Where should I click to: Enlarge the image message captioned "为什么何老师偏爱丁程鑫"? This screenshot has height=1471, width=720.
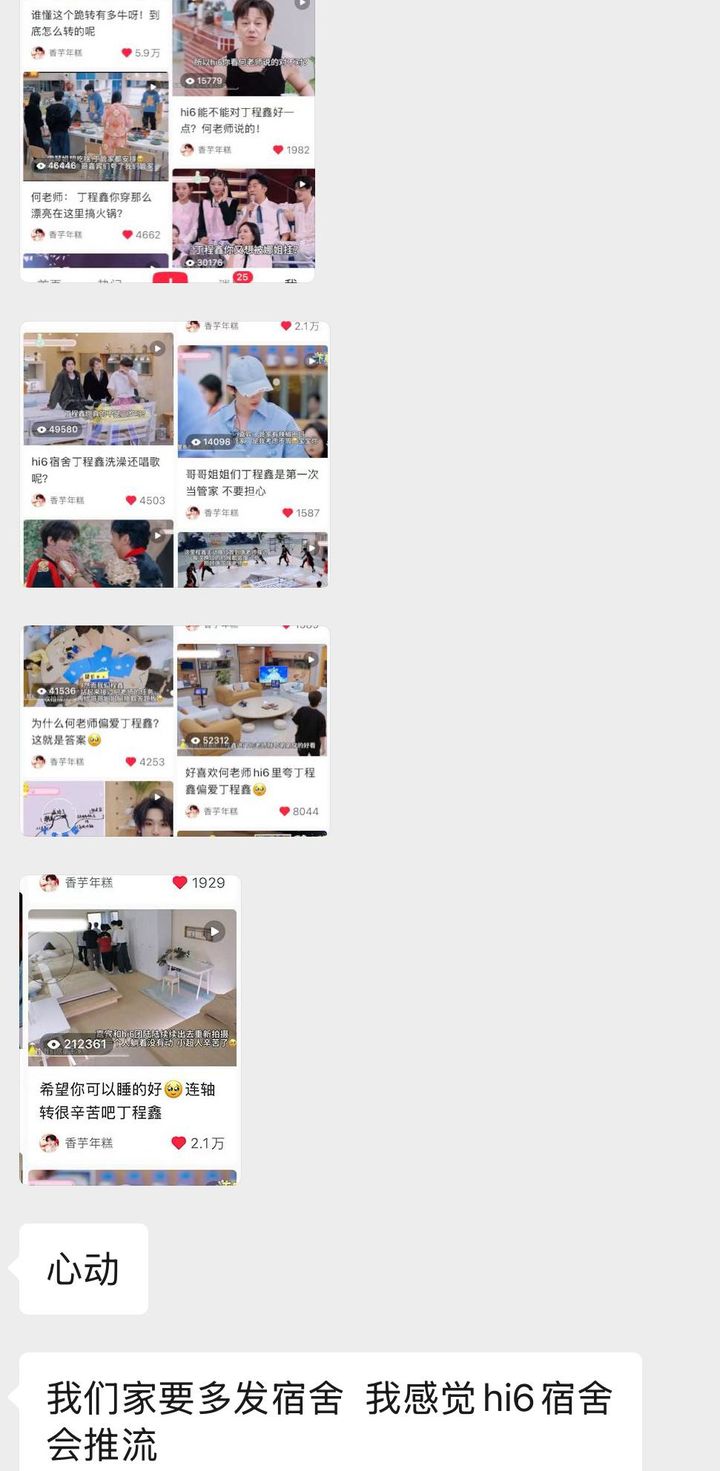(175, 731)
